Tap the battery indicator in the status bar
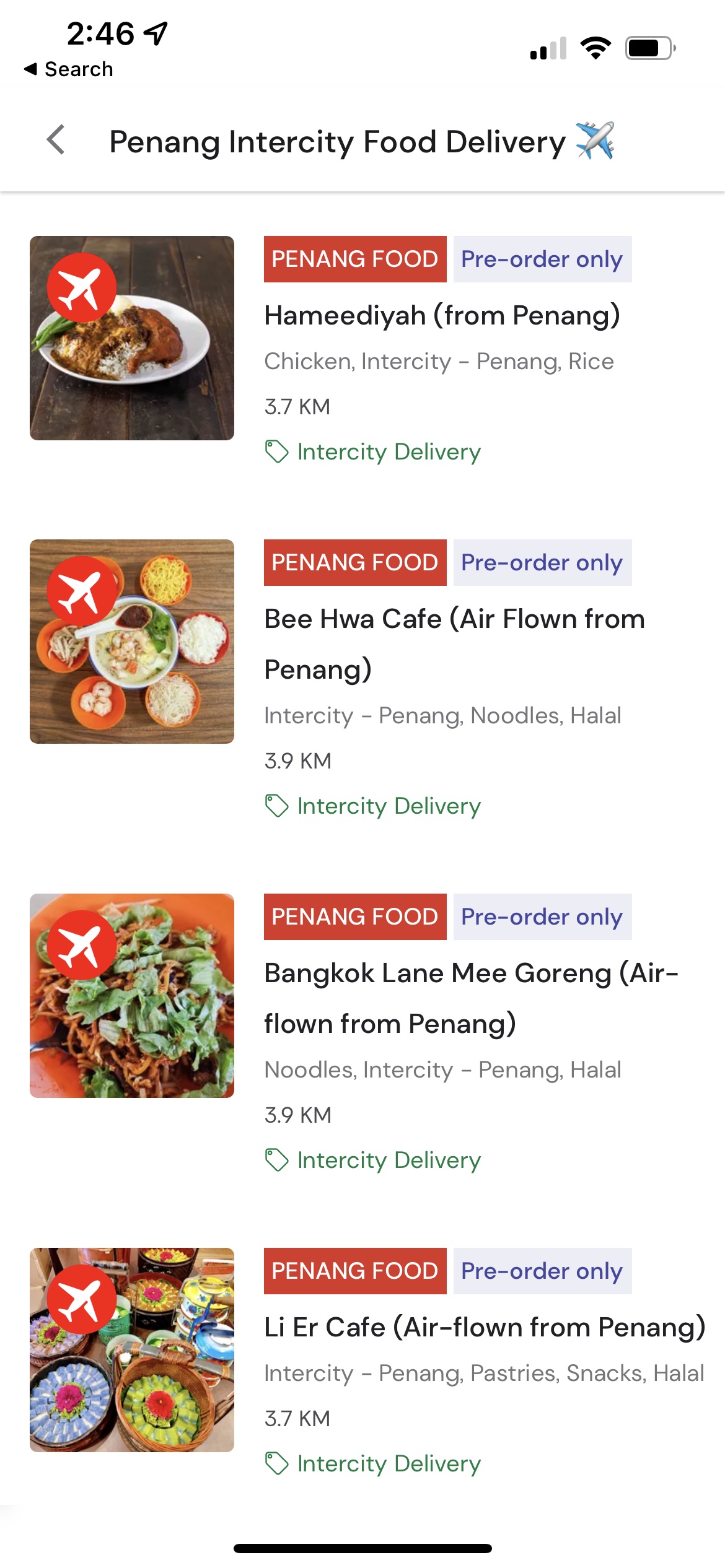 [646, 48]
